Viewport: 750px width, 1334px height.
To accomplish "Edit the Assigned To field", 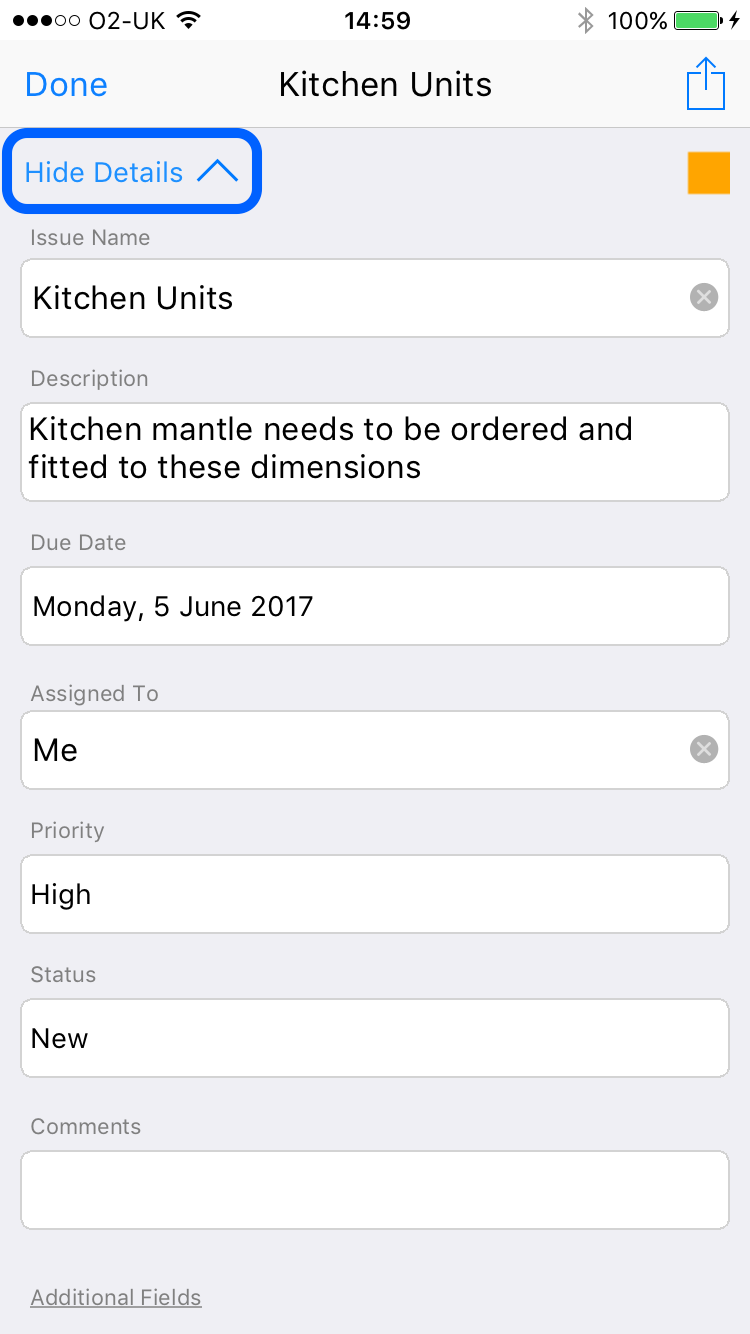I will pyautogui.click(x=375, y=750).
